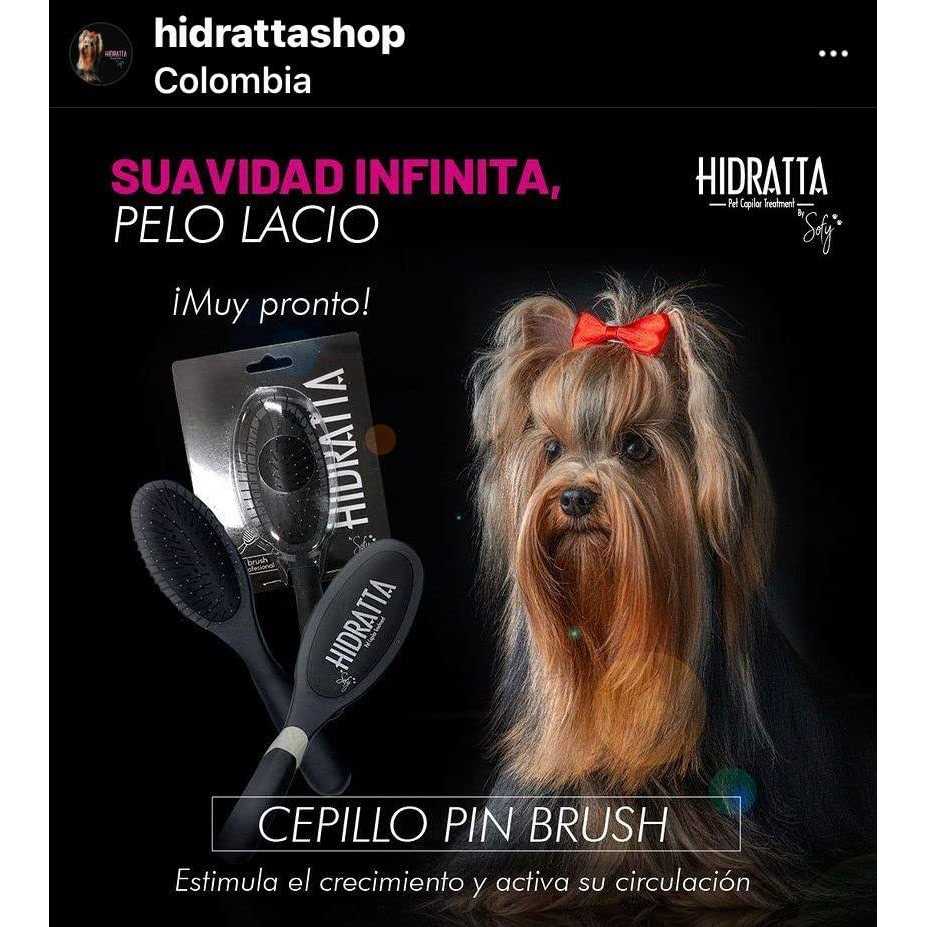Screen dimensions: 927x927
Task: Open the Colombia location tag
Action: tap(232, 82)
